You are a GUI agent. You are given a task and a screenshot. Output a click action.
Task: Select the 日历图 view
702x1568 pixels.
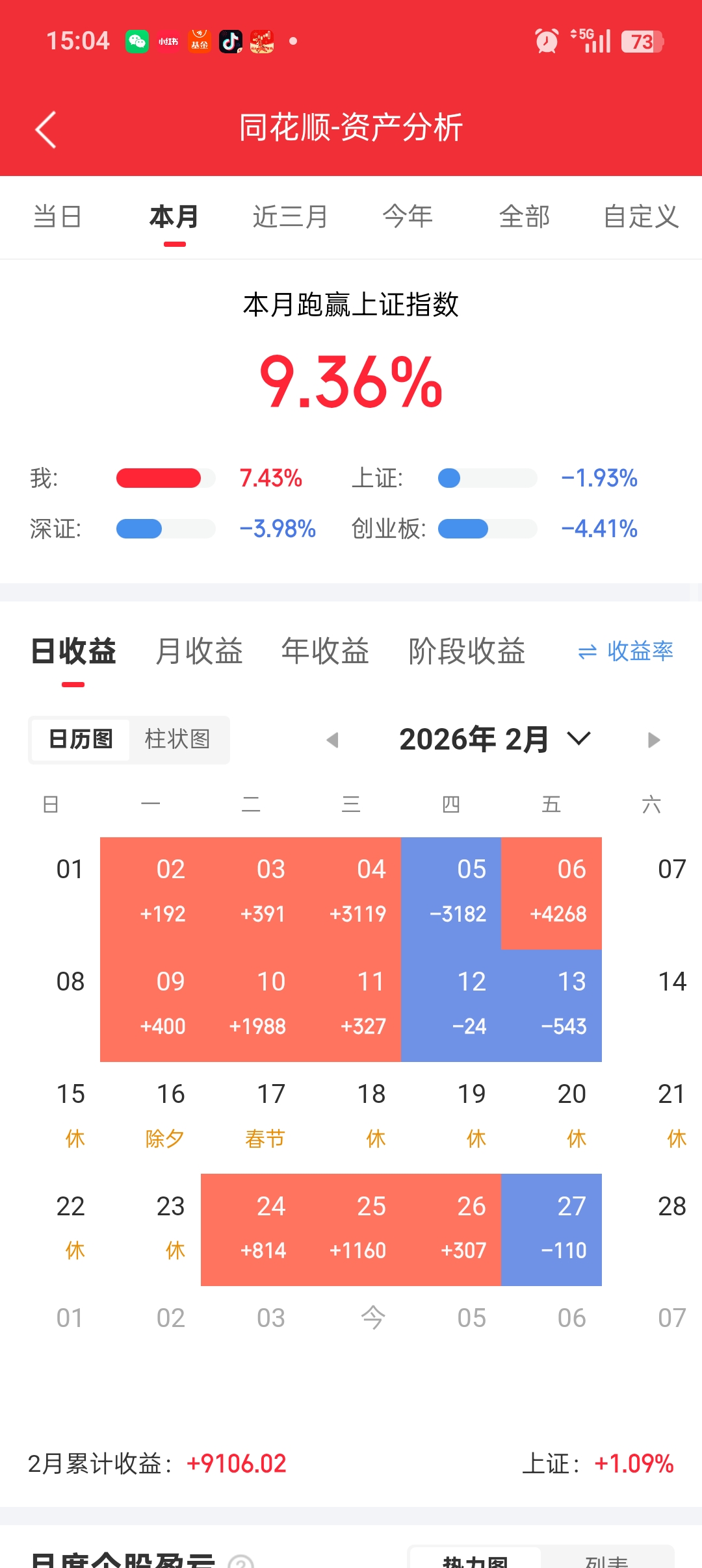point(81,739)
